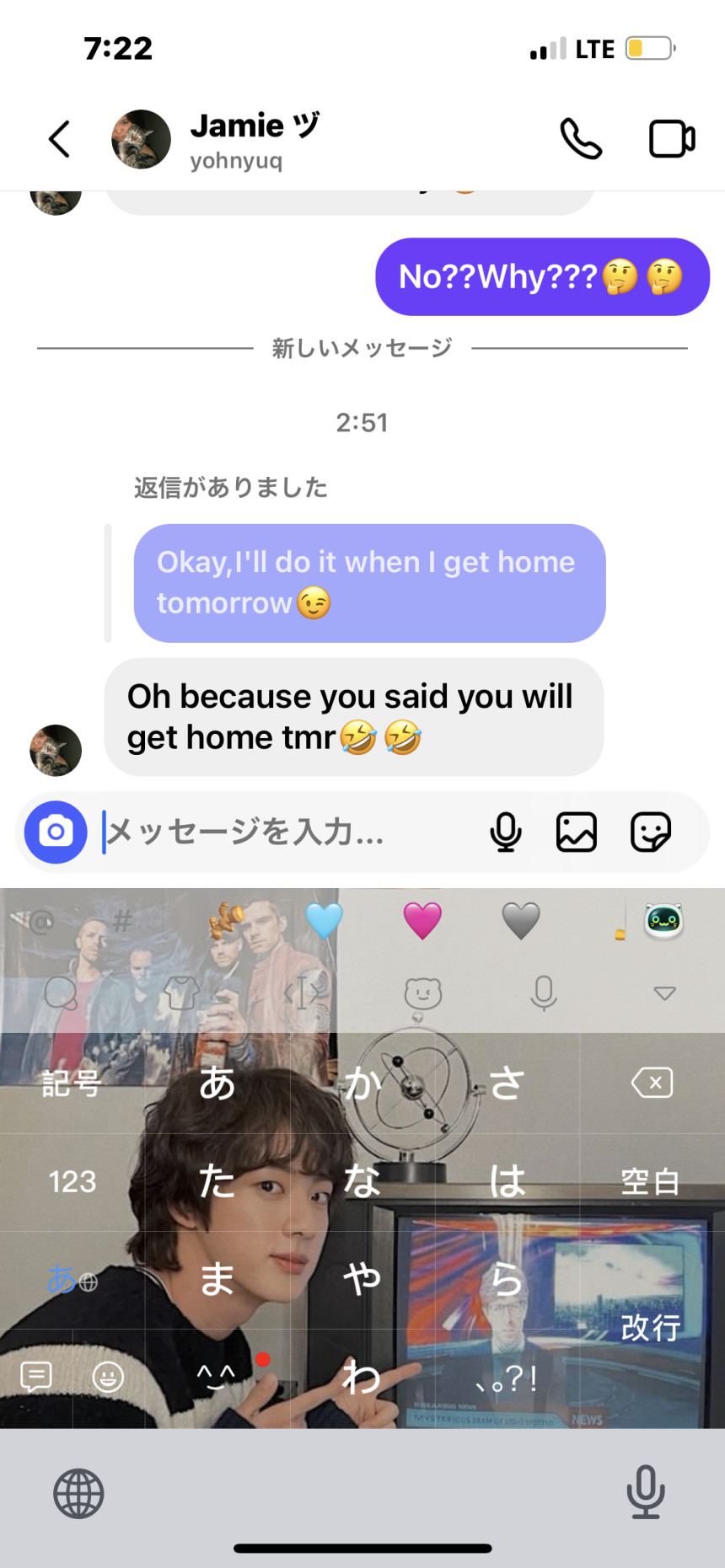
Task: Open keyboard themes with the t-shirt icon
Action: [180, 993]
